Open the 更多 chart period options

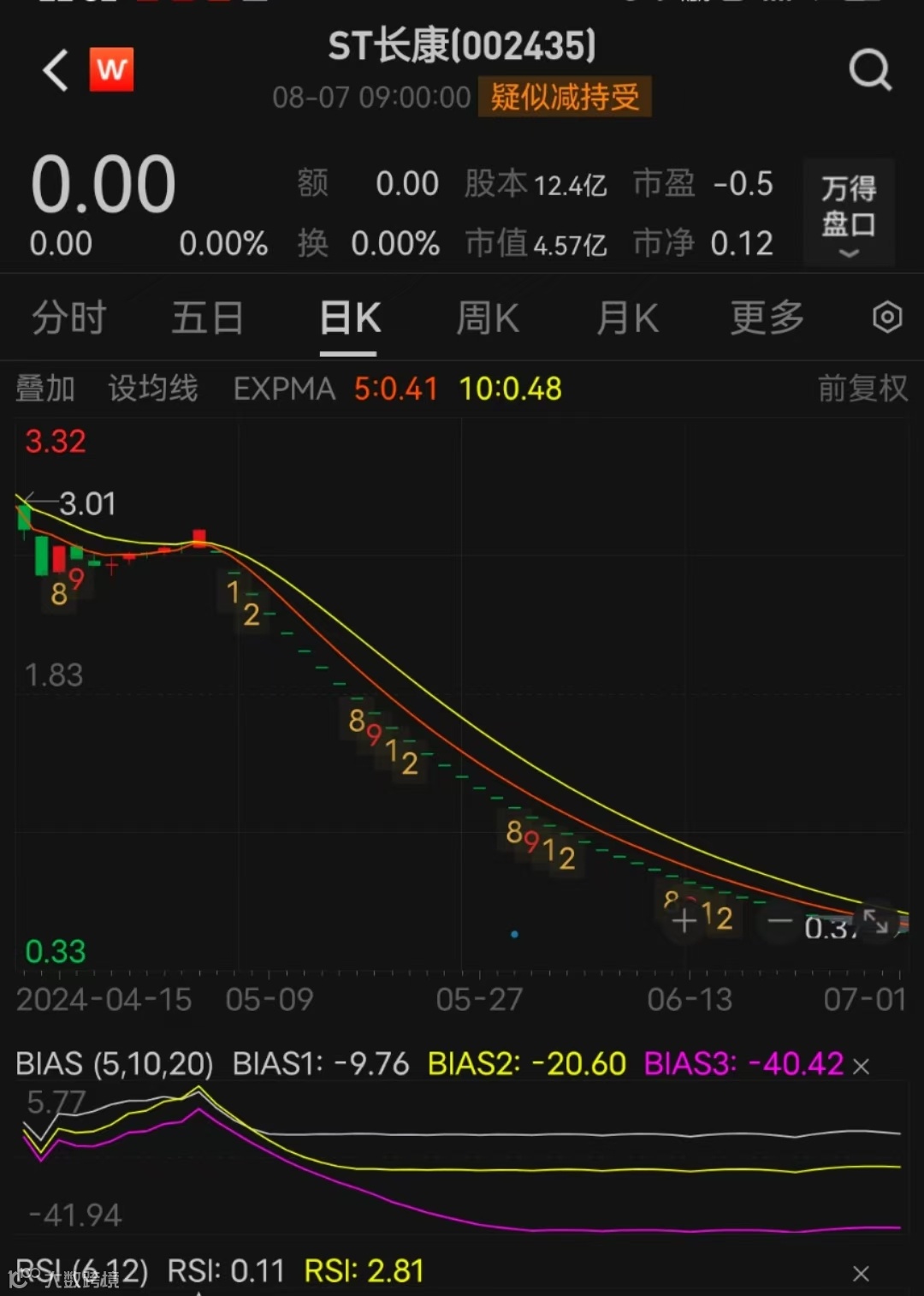[x=767, y=318]
